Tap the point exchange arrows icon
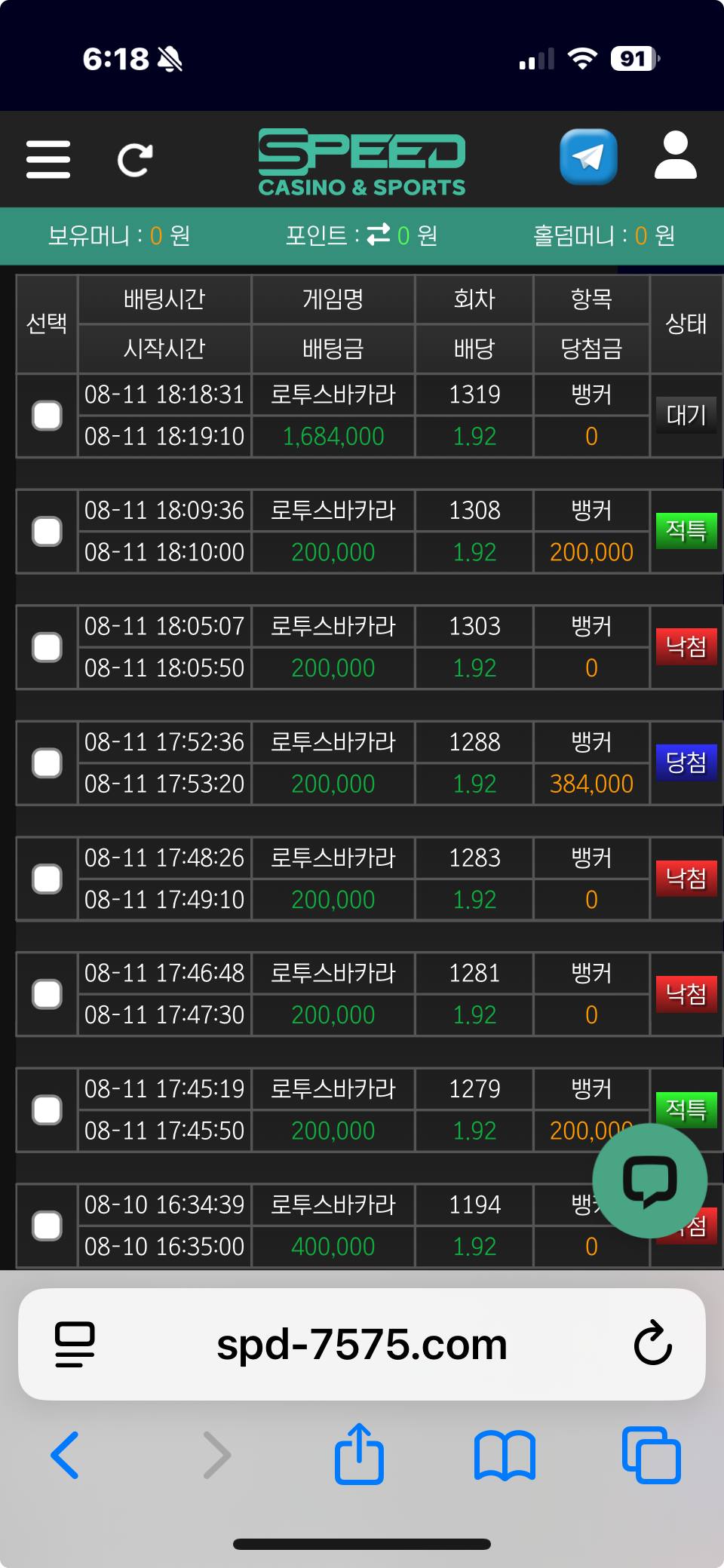 379,235
